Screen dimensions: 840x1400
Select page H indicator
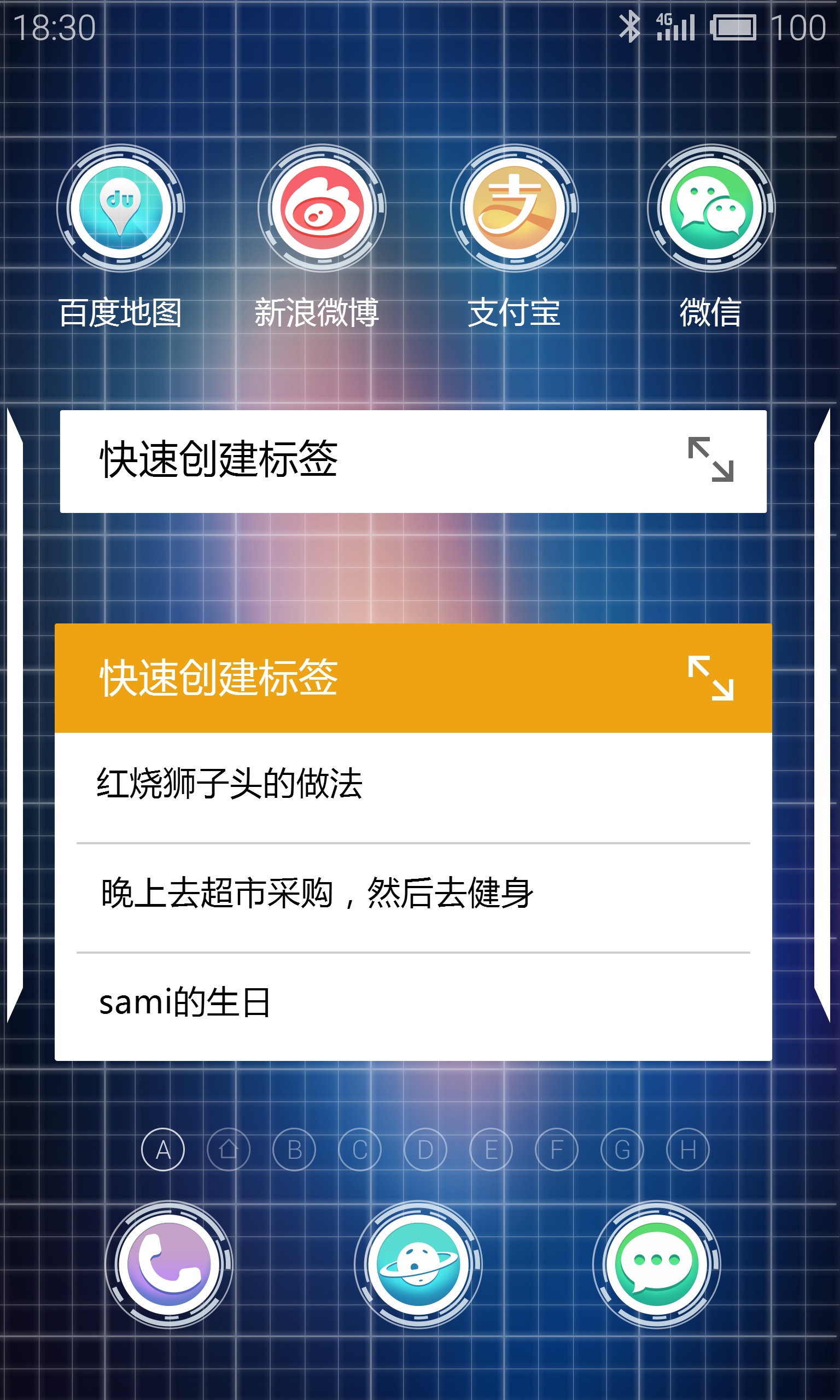(x=689, y=1150)
